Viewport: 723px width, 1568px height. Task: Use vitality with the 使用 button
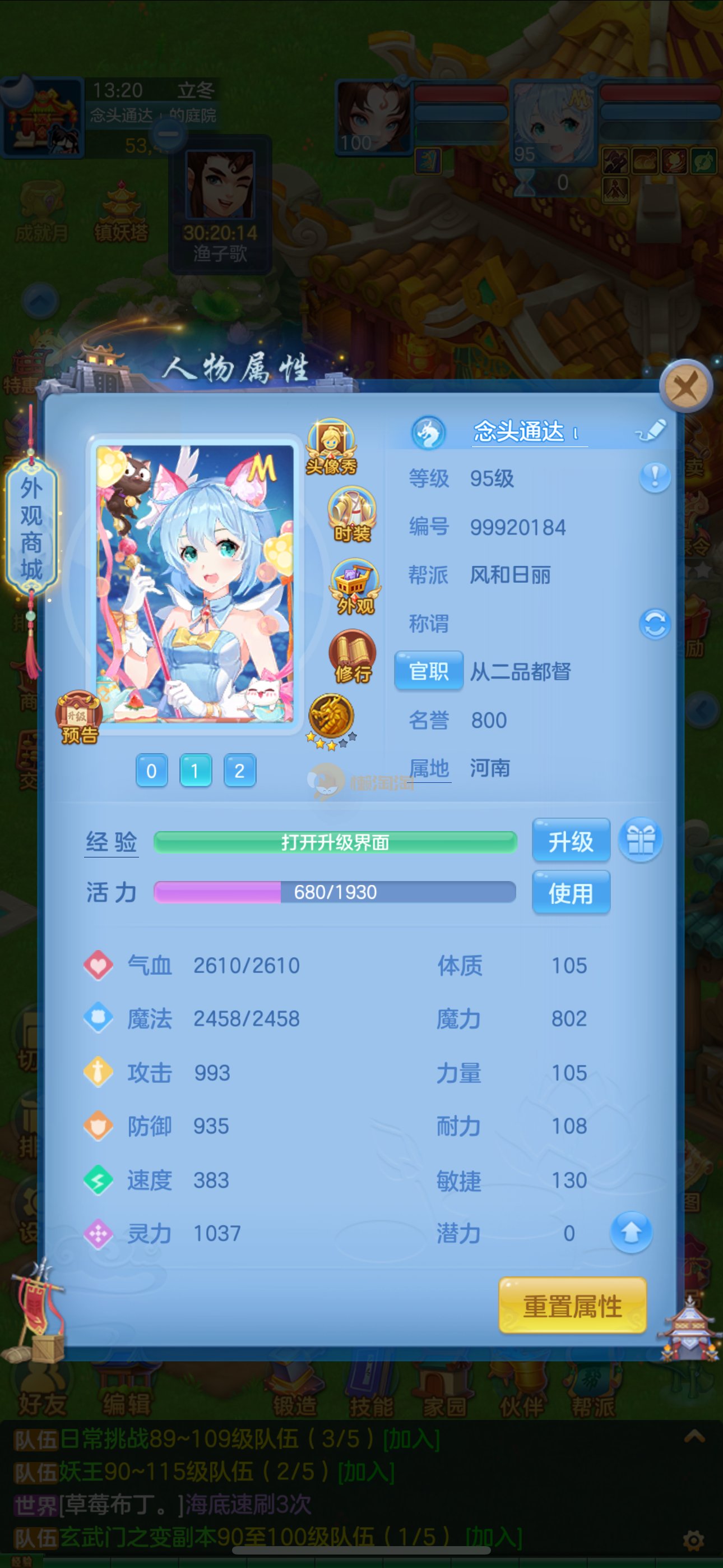coord(570,892)
